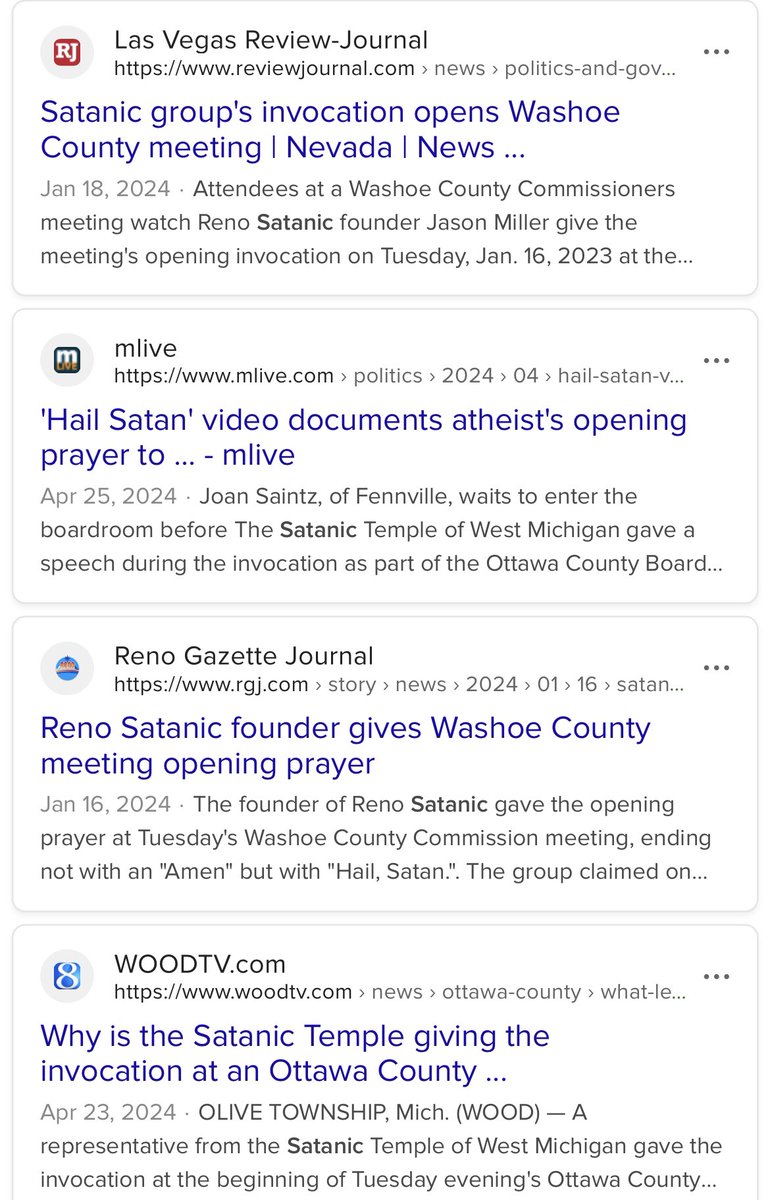770x1200 pixels.
Task: Open overflow menu for Las Vegas Review-Journal result
Action: coord(716,52)
